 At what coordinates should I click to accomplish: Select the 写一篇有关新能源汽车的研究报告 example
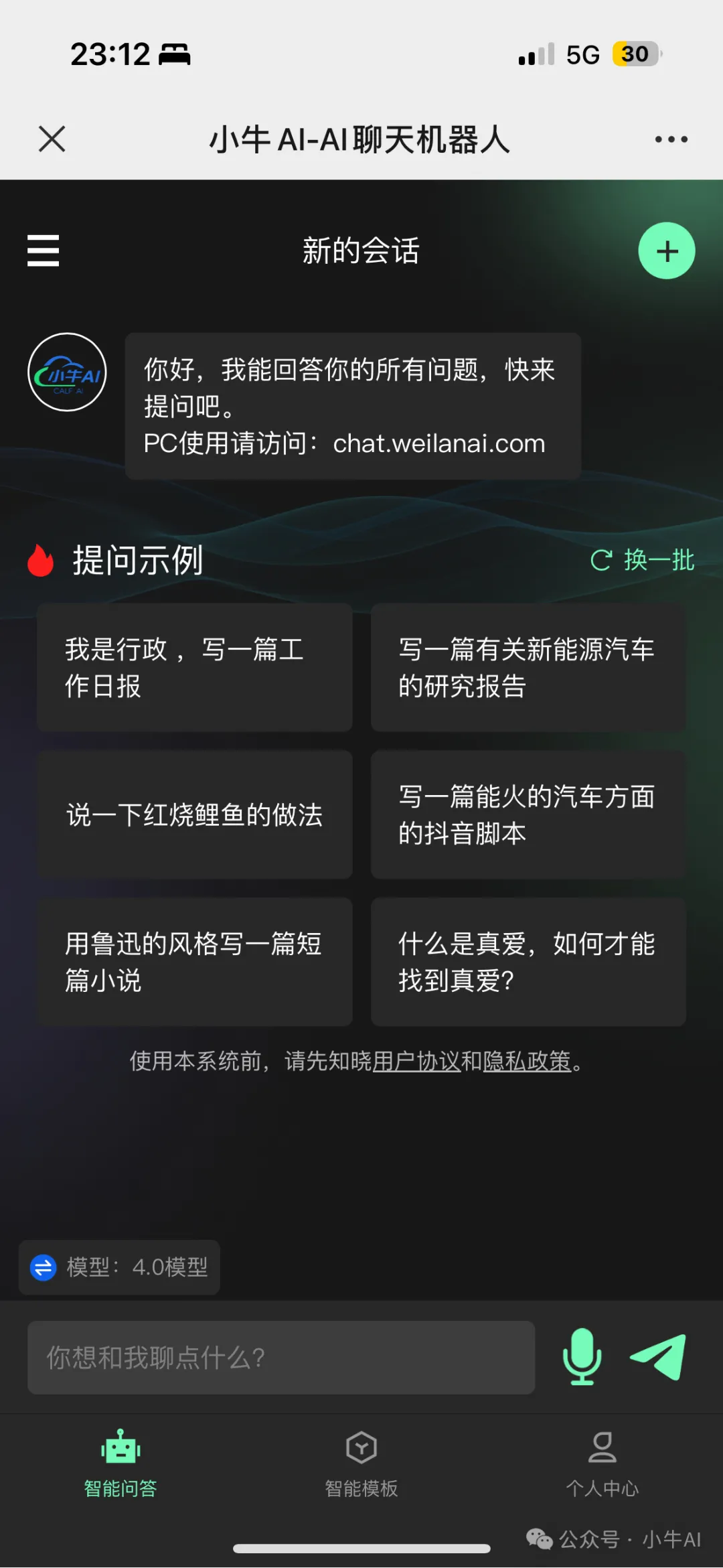528,668
